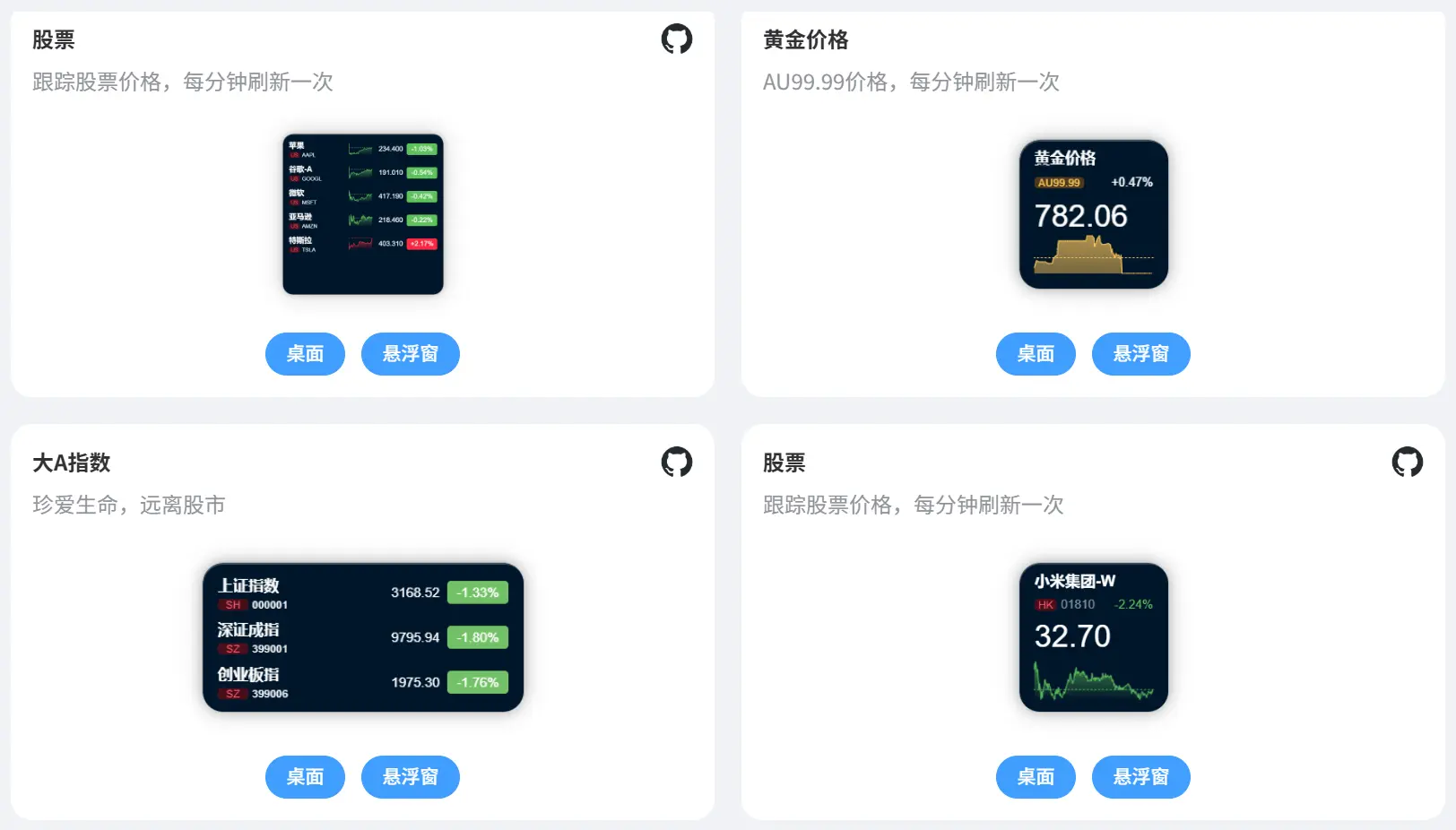Image resolution: width=1456 pixels, height=830 pixels.
Task: Add multi-stock list widget to 桌面
Action: pyautogui.click(x=305, y=354)
